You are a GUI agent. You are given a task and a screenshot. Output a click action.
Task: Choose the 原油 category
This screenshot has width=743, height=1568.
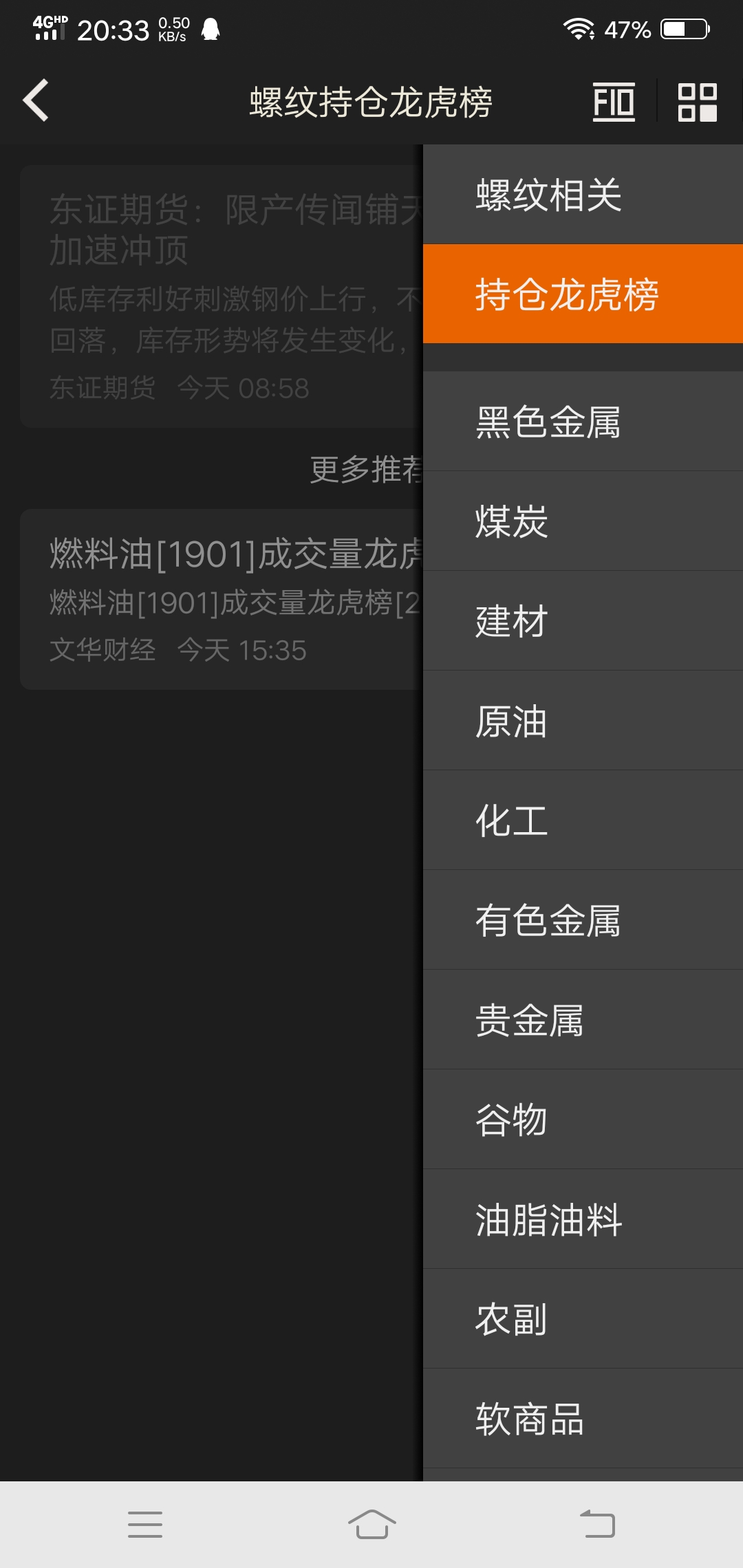click(582, 721)
